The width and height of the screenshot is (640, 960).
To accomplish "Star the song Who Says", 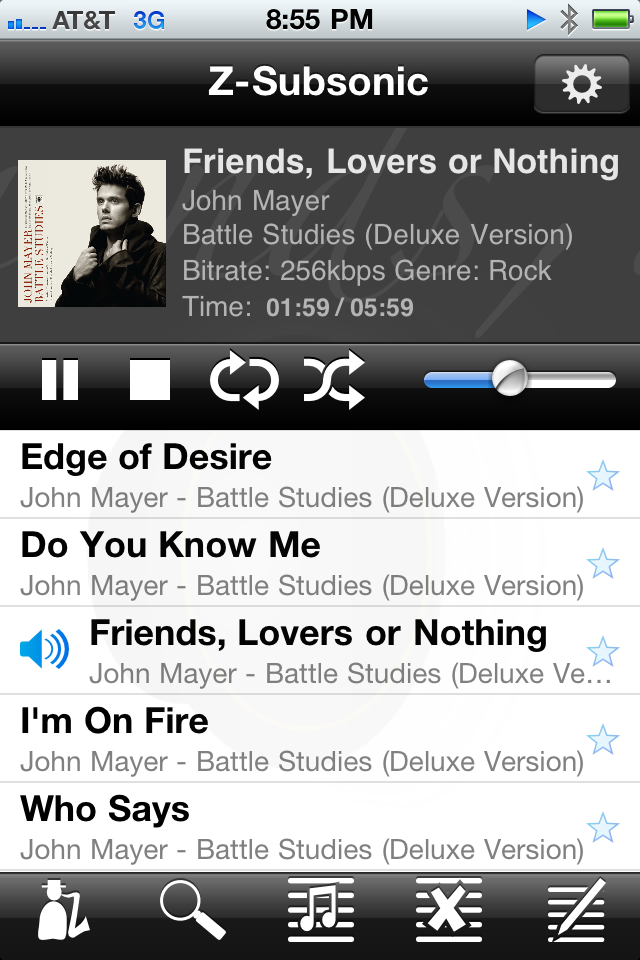I will [x=603, y=828].
